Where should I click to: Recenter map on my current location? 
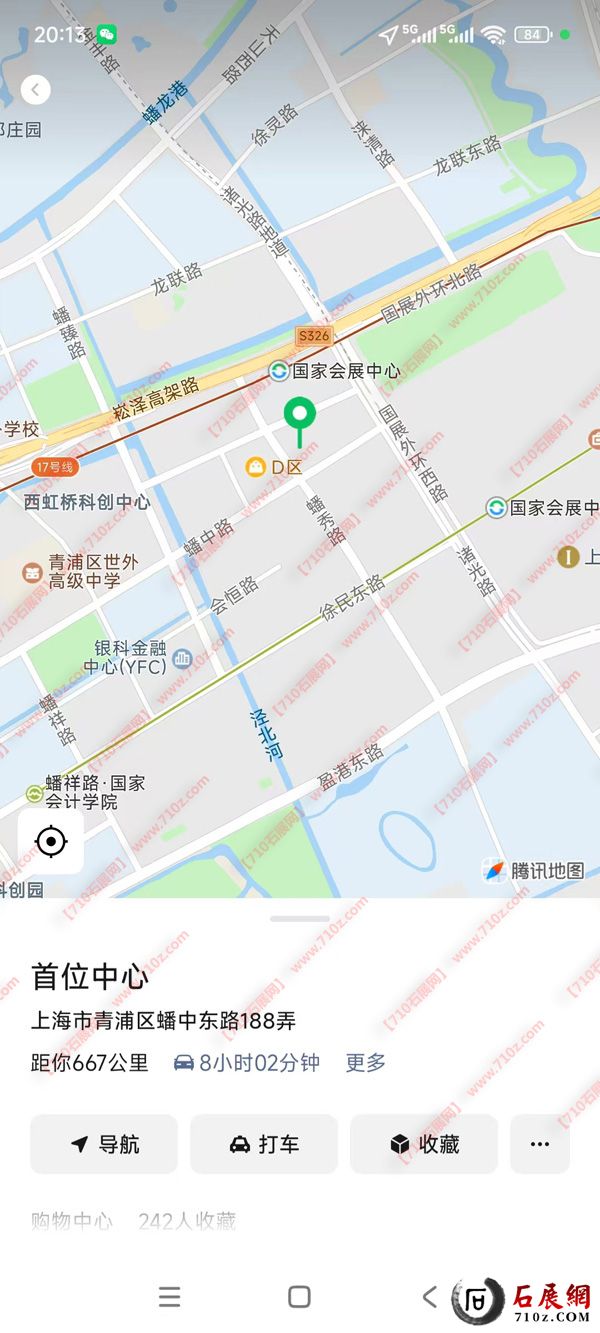51,841
